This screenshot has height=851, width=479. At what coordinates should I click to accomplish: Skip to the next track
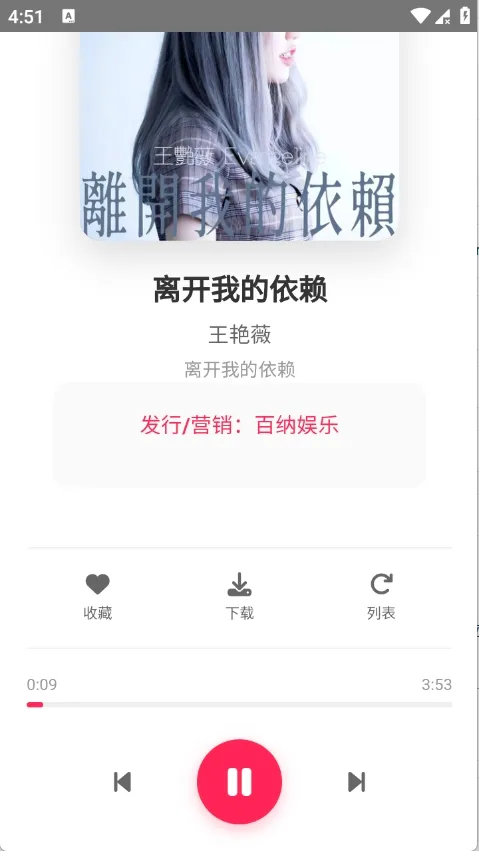(356, 782)
